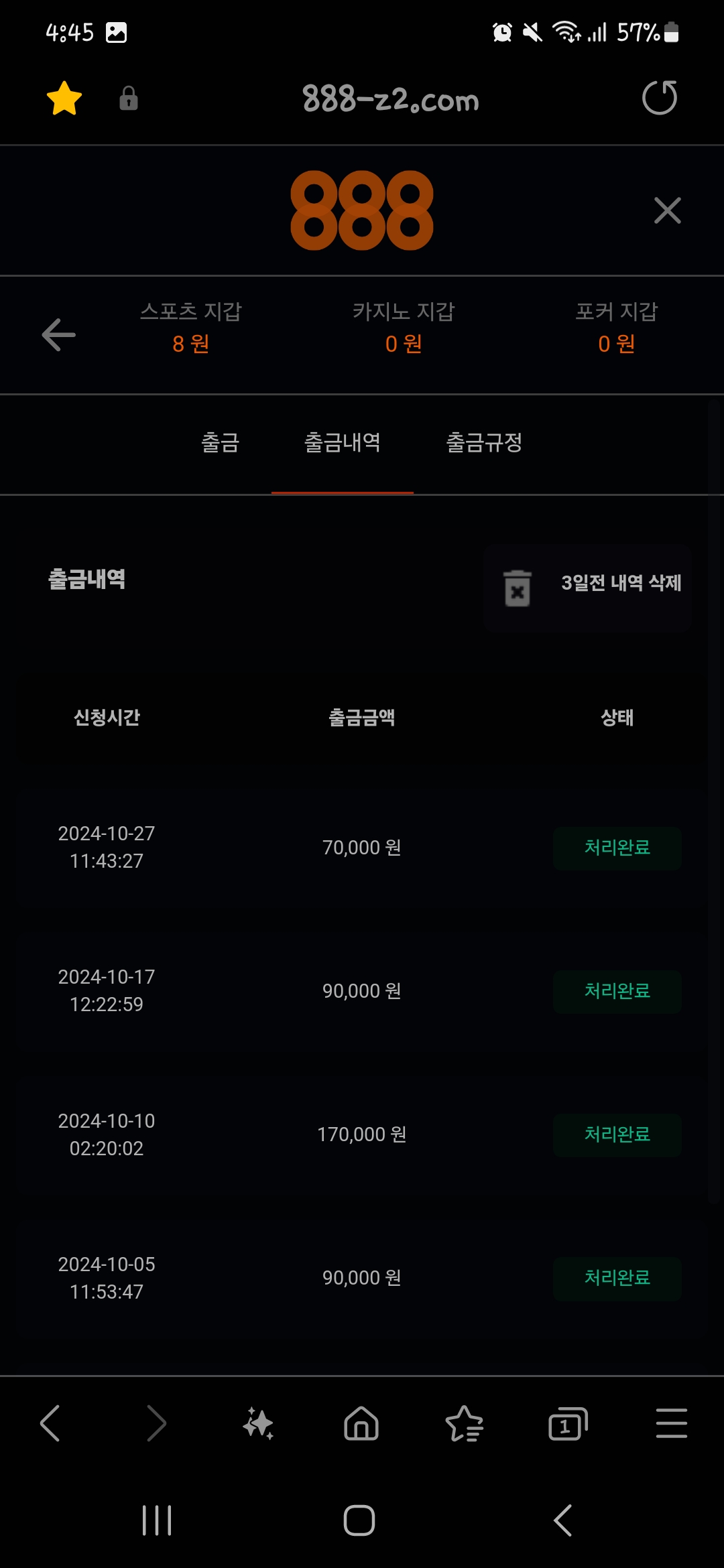Open the 888-z2.com address bar

click(x=390, y=99)
